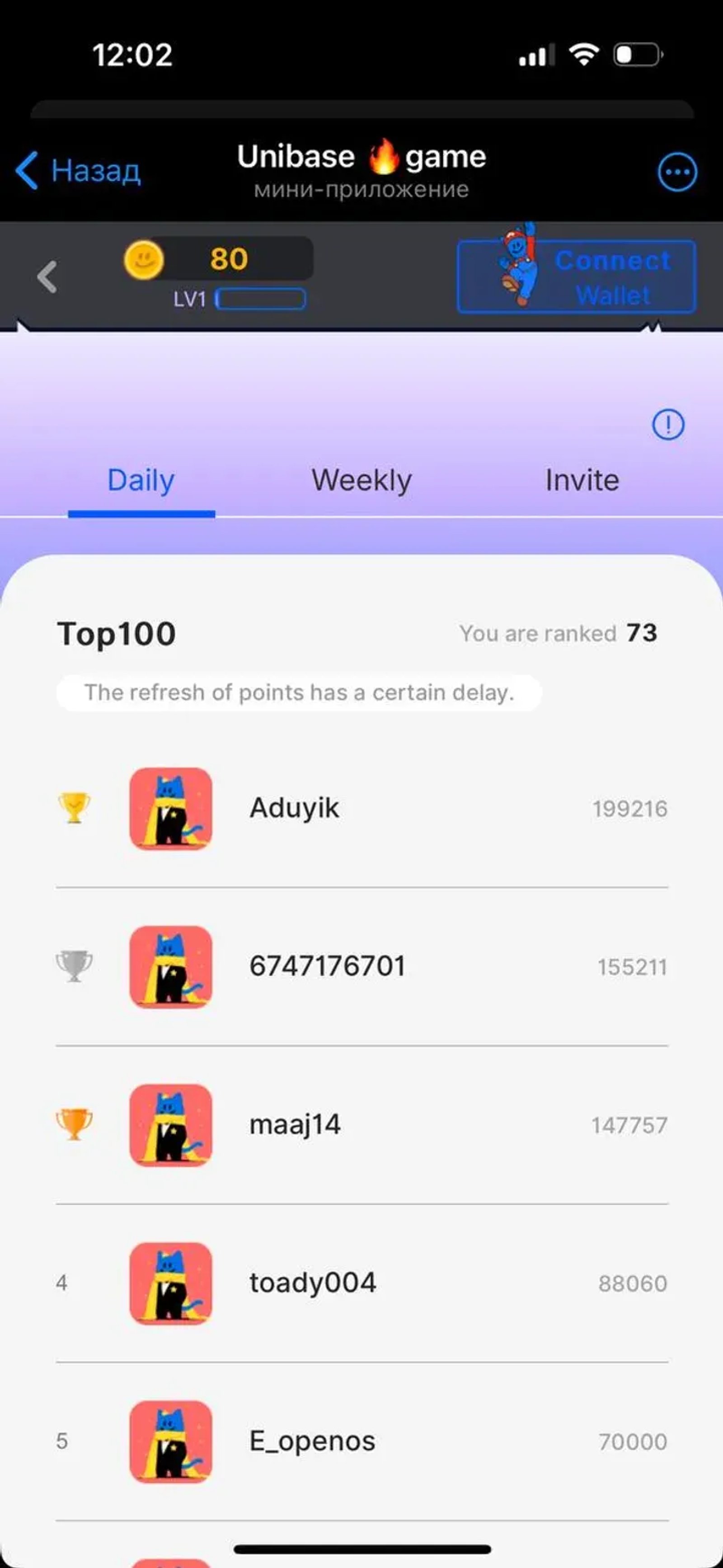This screenshot has width=723, height=1568.
Task: Tap the battery indicator
Action: (x=634, y=56)
